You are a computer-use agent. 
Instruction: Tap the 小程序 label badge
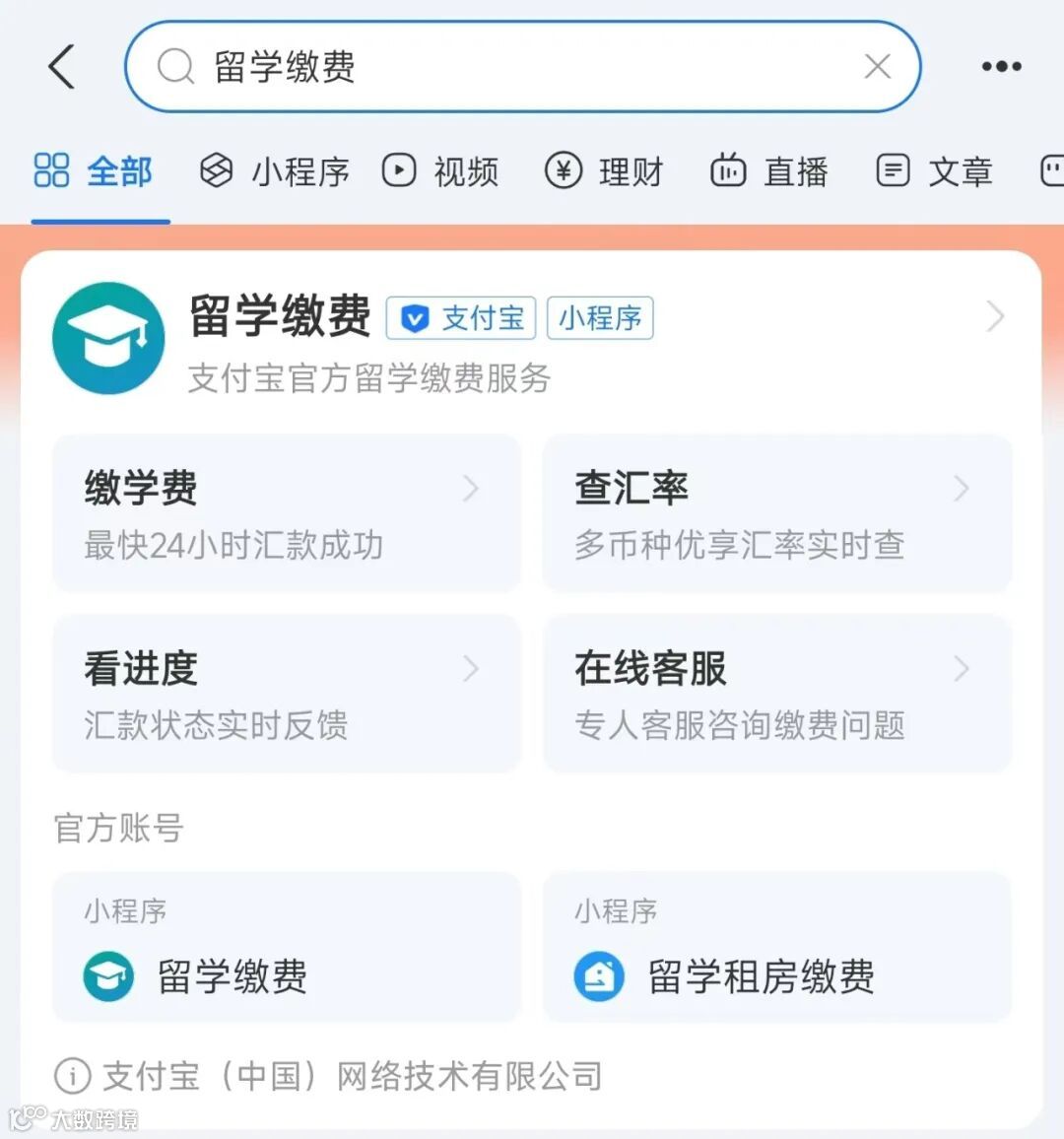click(x=600, y=317)
